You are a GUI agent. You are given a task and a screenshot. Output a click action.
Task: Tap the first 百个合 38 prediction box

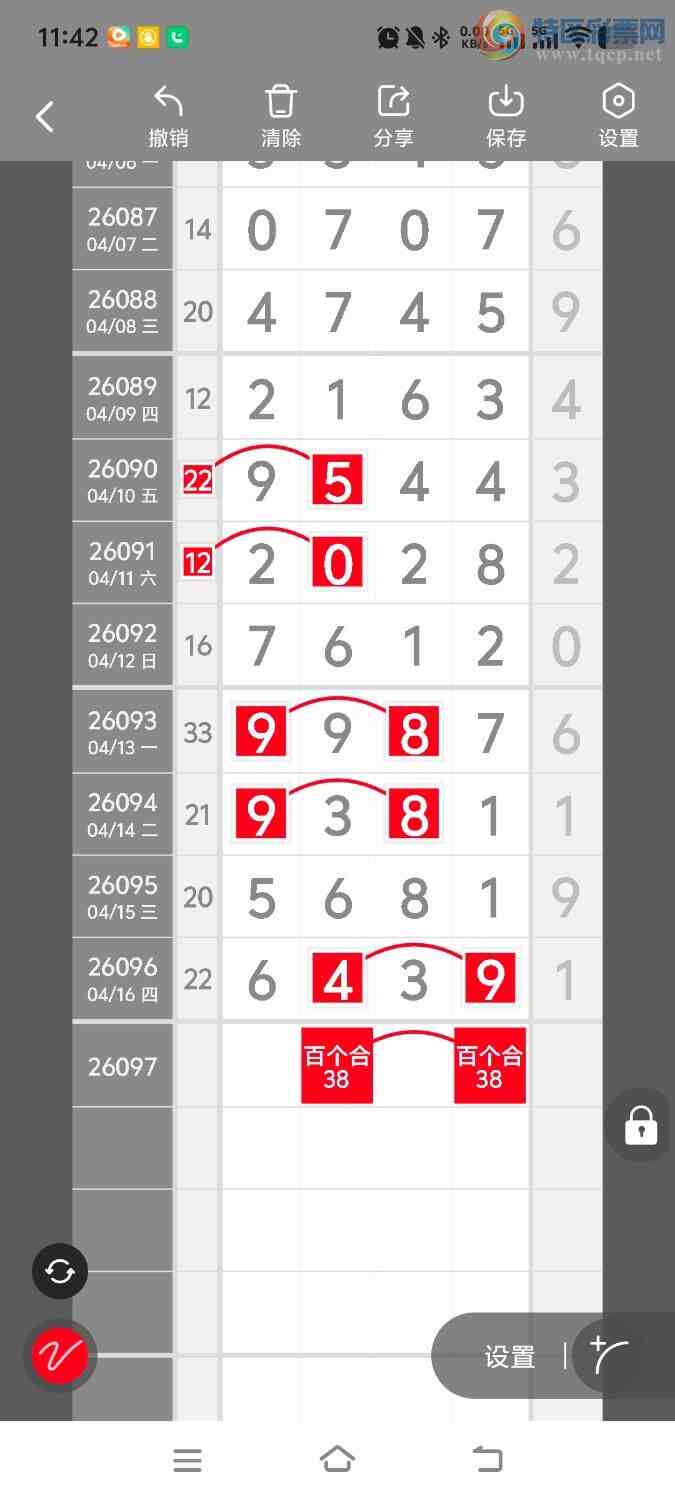click(x=337, y=1067)
